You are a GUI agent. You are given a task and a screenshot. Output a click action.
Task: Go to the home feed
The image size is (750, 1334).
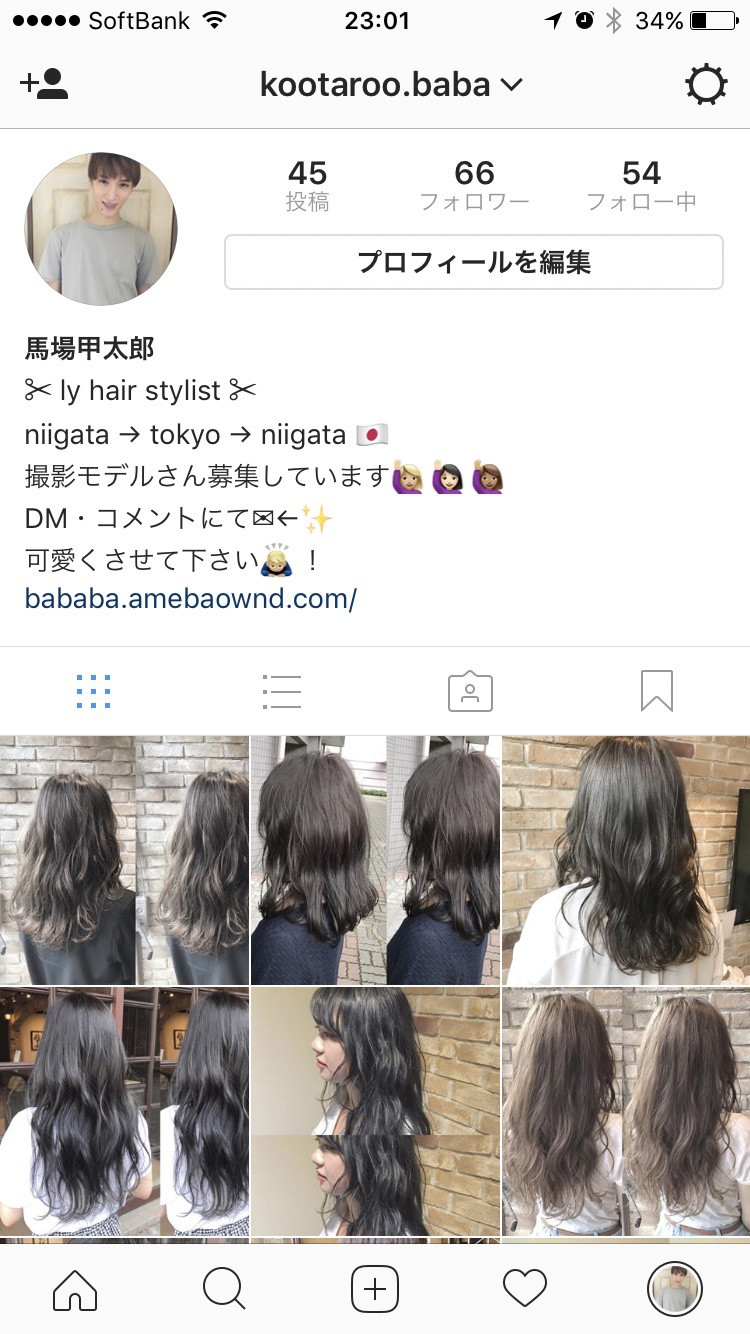click(75, 1288)
